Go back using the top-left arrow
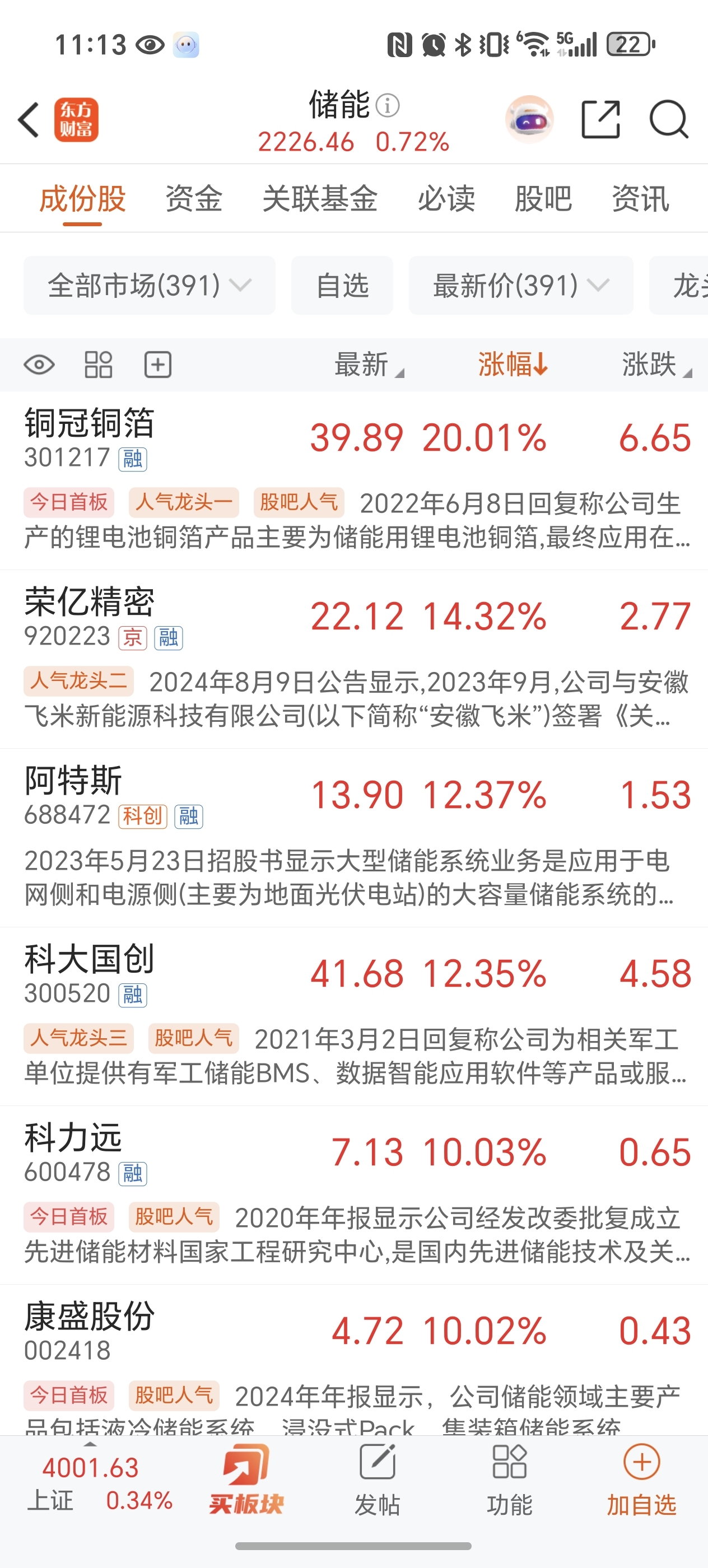Image resolution: width=708 pixels, height=1568 pixels. pos(29,120)
